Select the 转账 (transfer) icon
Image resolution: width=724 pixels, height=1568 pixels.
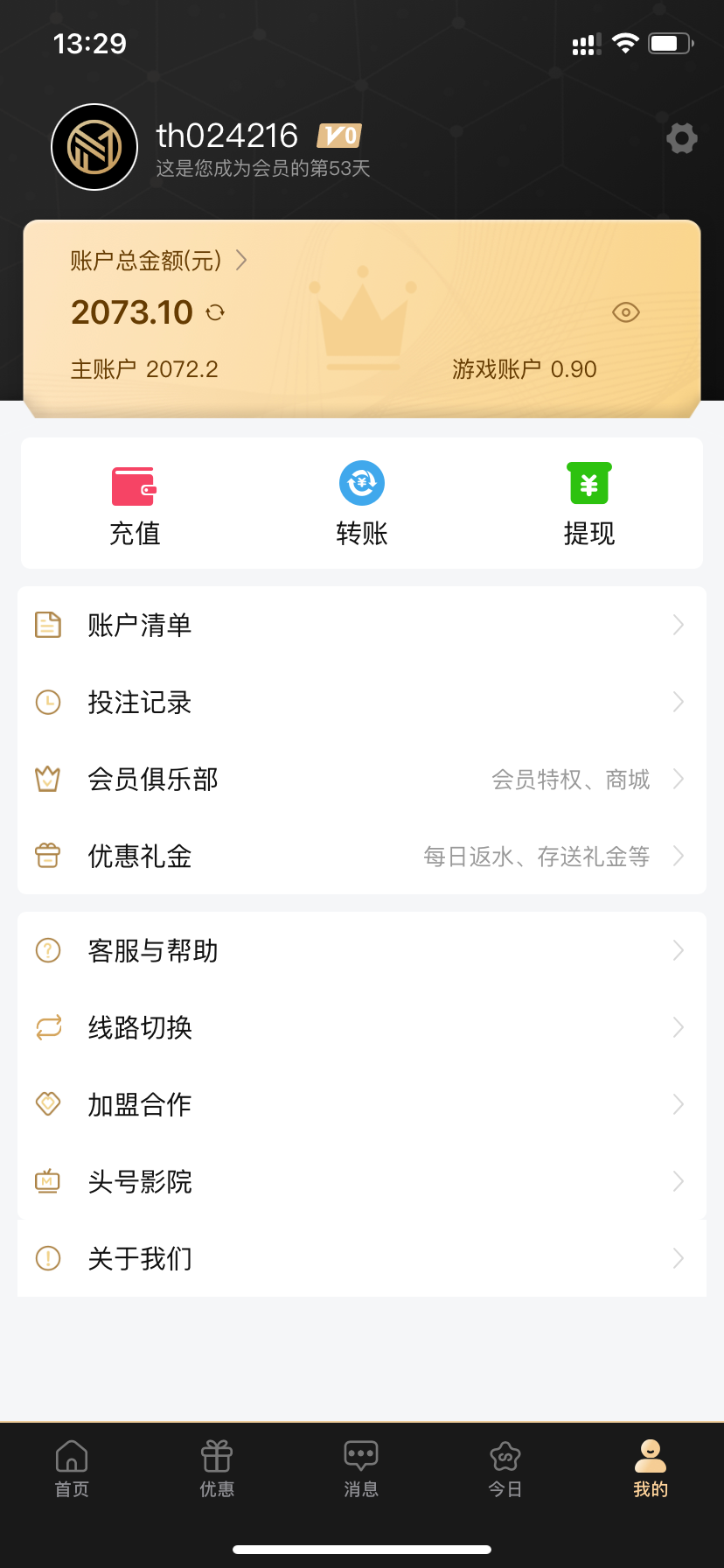[x=361, y=483]
